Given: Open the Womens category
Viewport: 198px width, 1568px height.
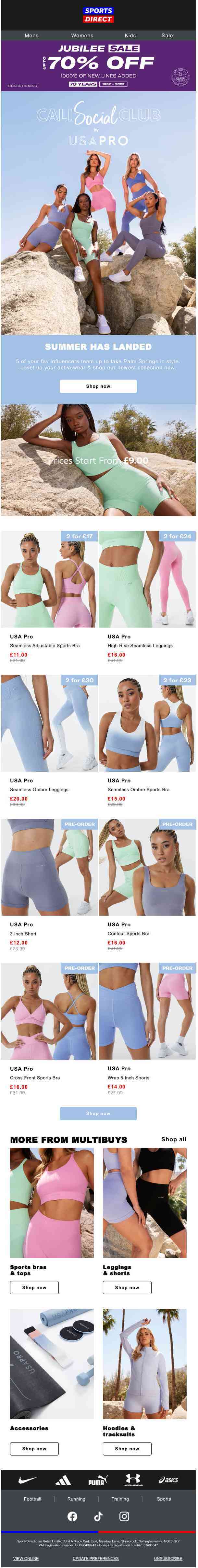Looking at the screenshot, I should [82, 35].
